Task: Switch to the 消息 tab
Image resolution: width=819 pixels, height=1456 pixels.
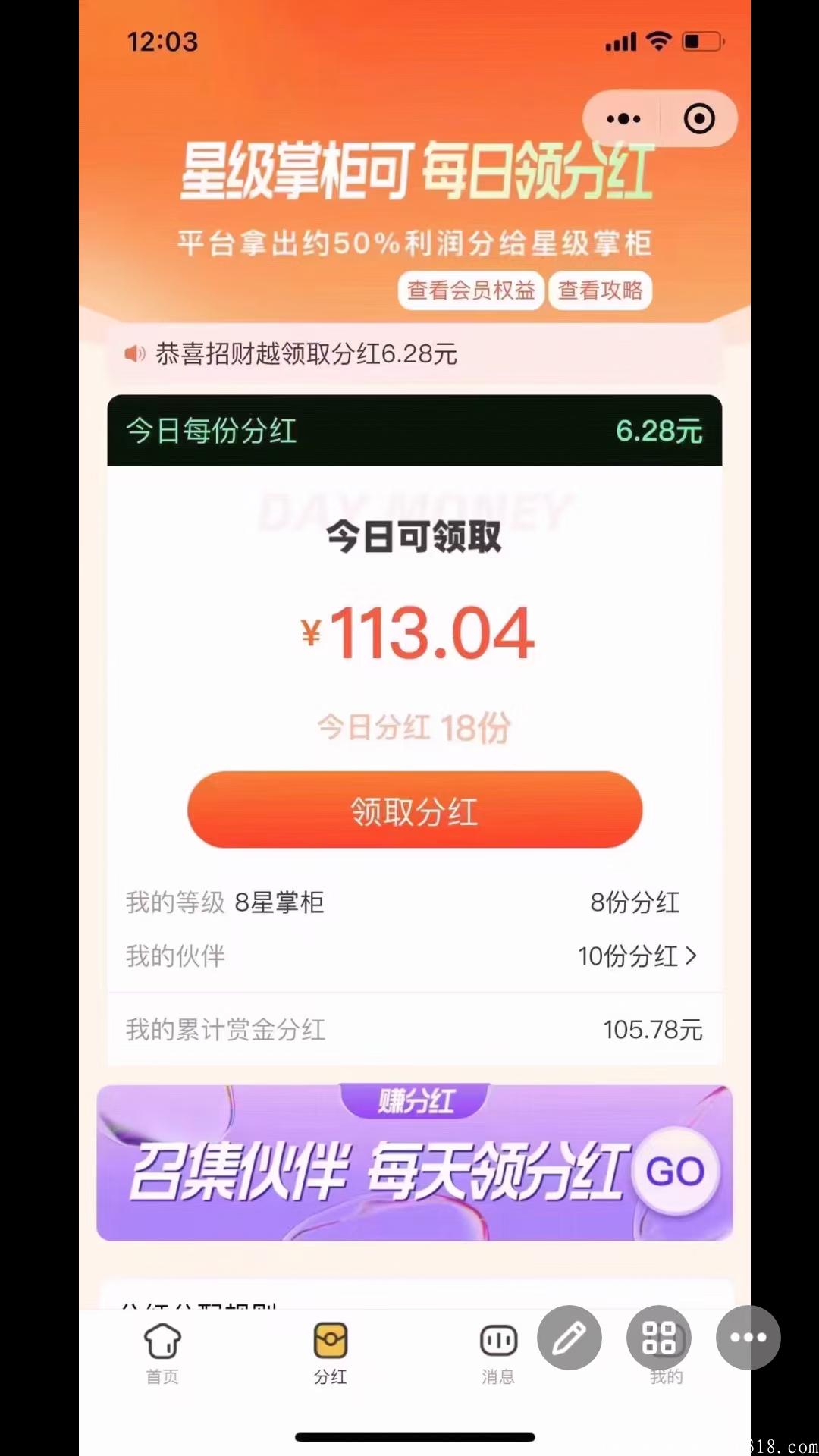Action: pyautogui.click(x=497, y=1354)
